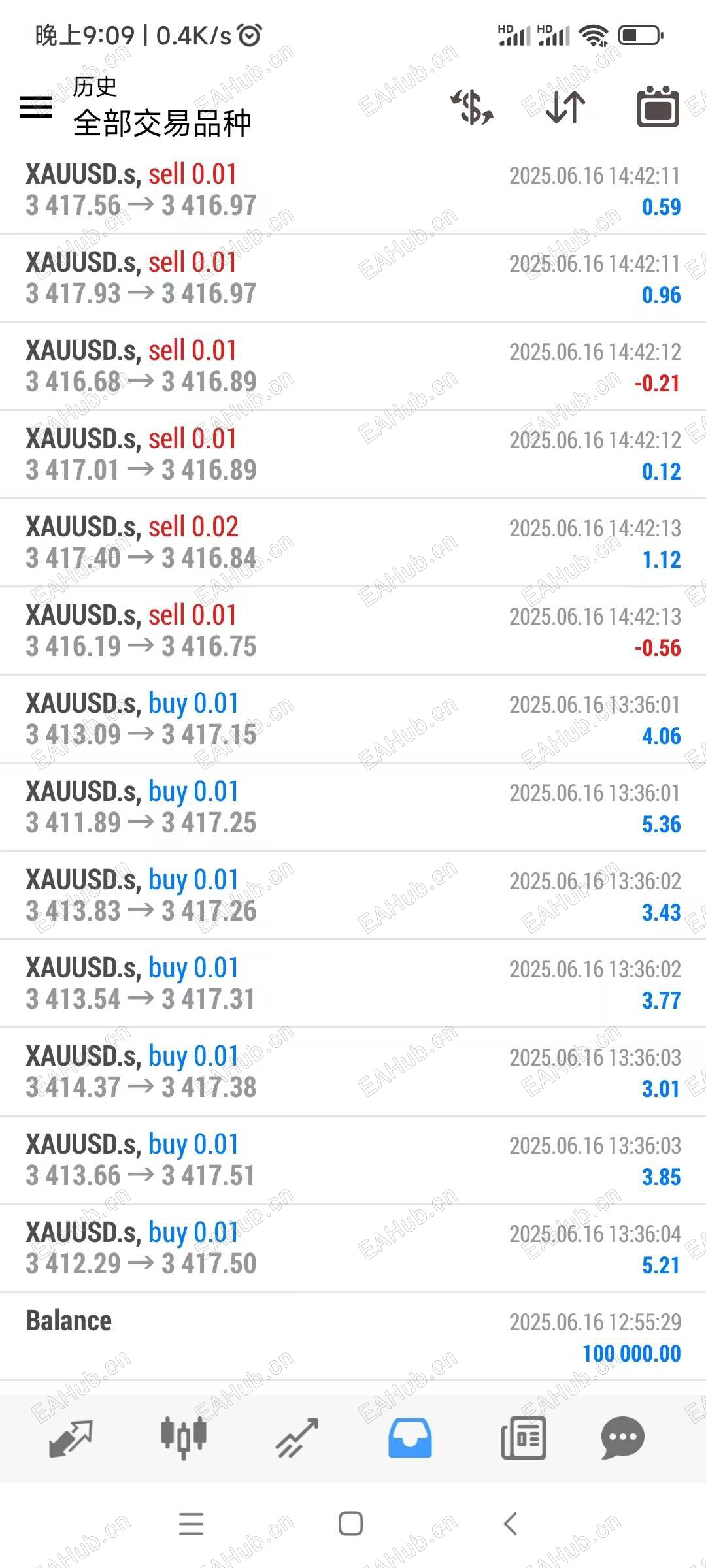This screenshot has width=706, height=1568.
Task: Go back with the system back button
Action: click(511, 1524)
